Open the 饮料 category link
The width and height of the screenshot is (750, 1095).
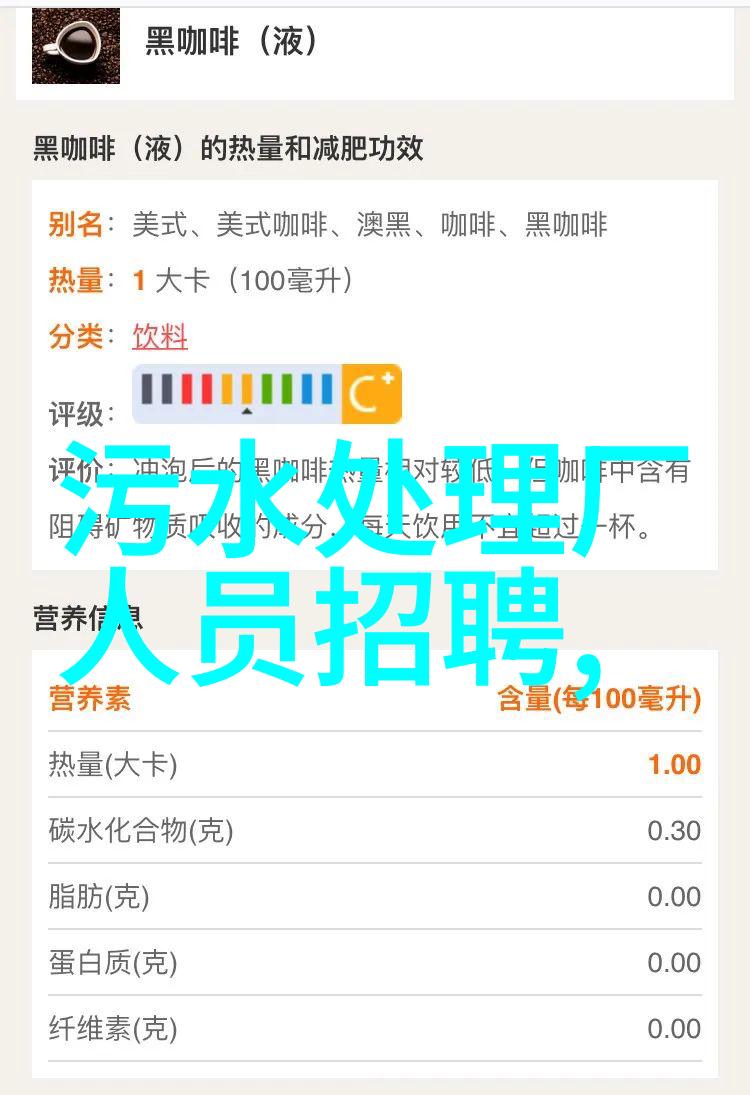click(160, 337)
